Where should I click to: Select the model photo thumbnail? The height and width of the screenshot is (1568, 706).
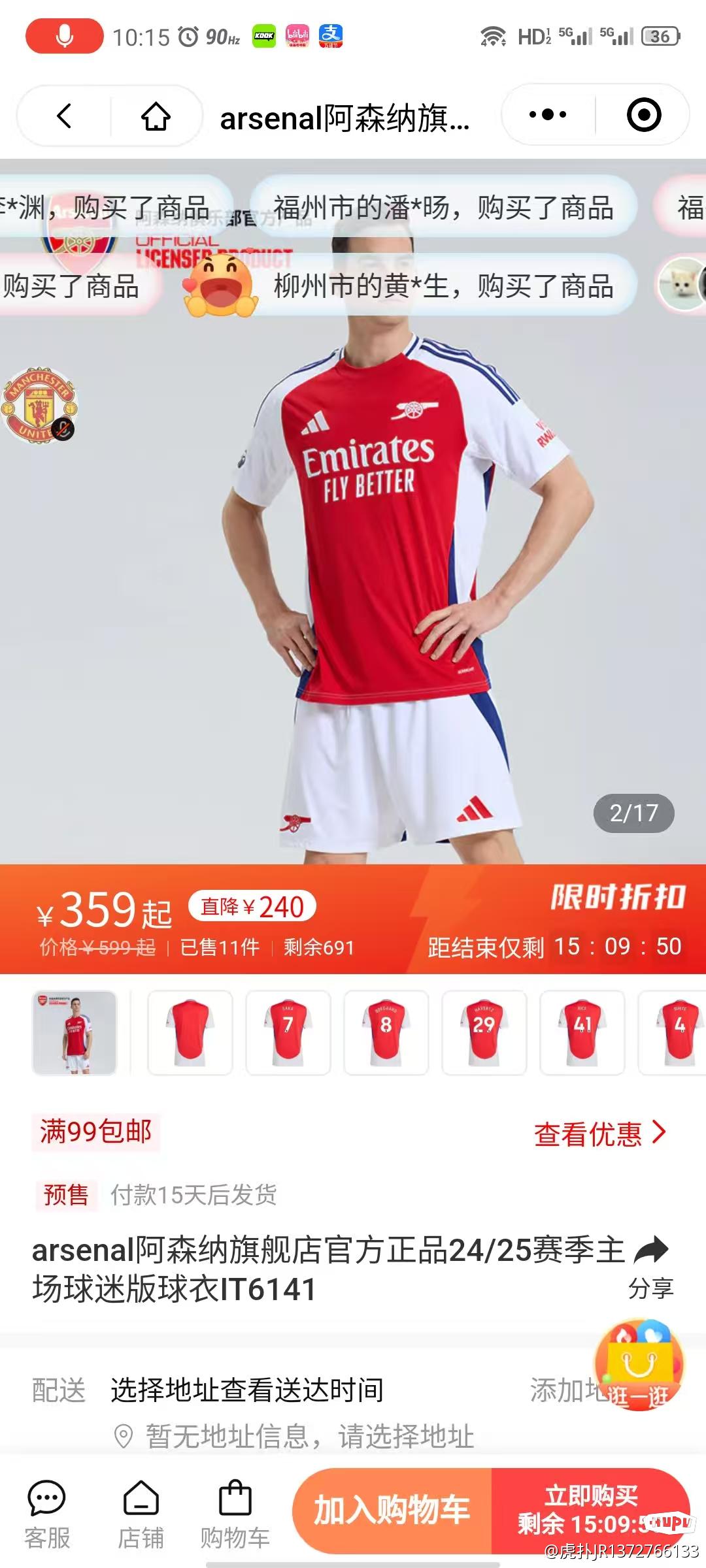pos(75,1033)
